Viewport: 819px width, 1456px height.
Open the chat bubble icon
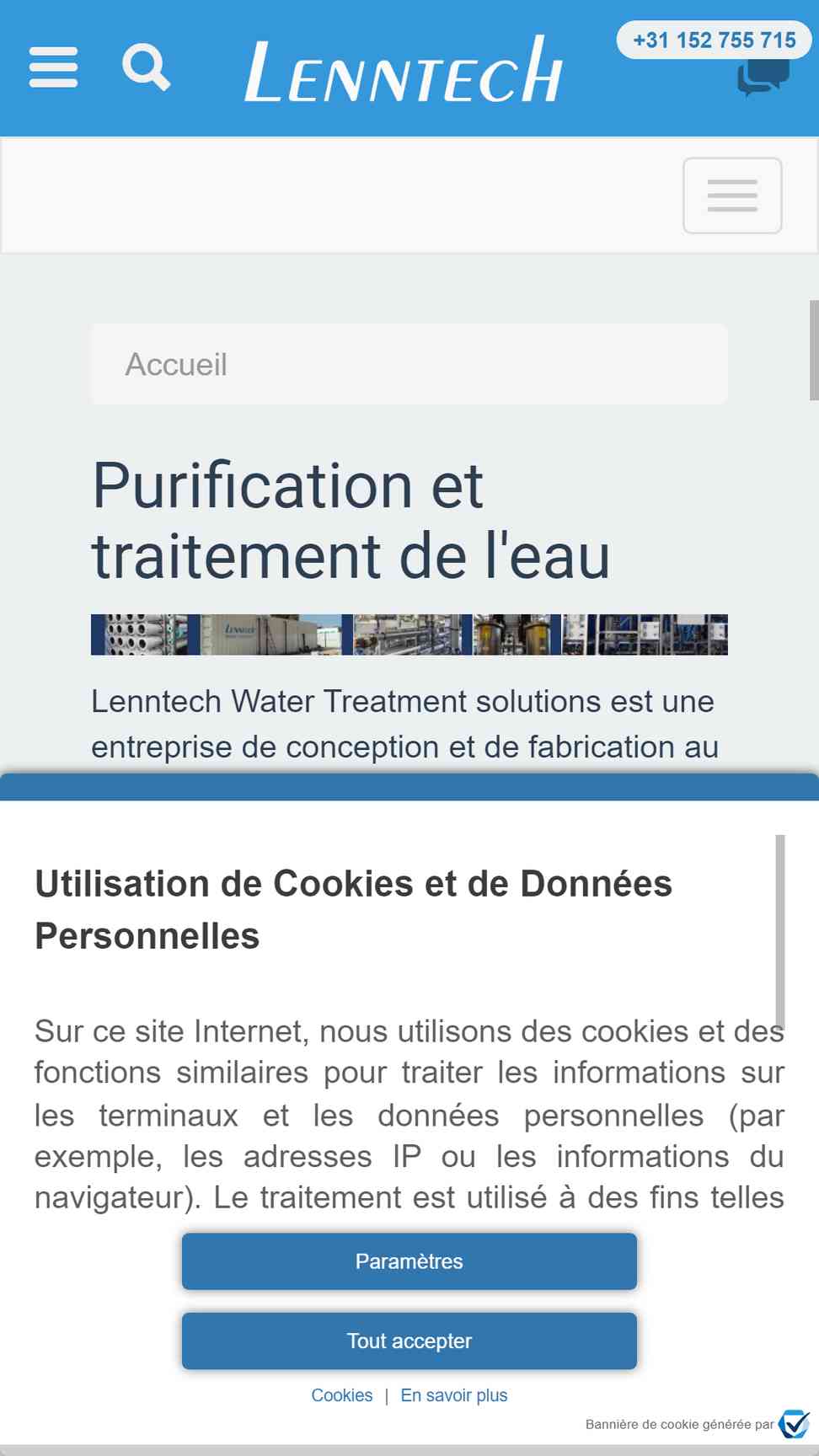tap(763, 80)
